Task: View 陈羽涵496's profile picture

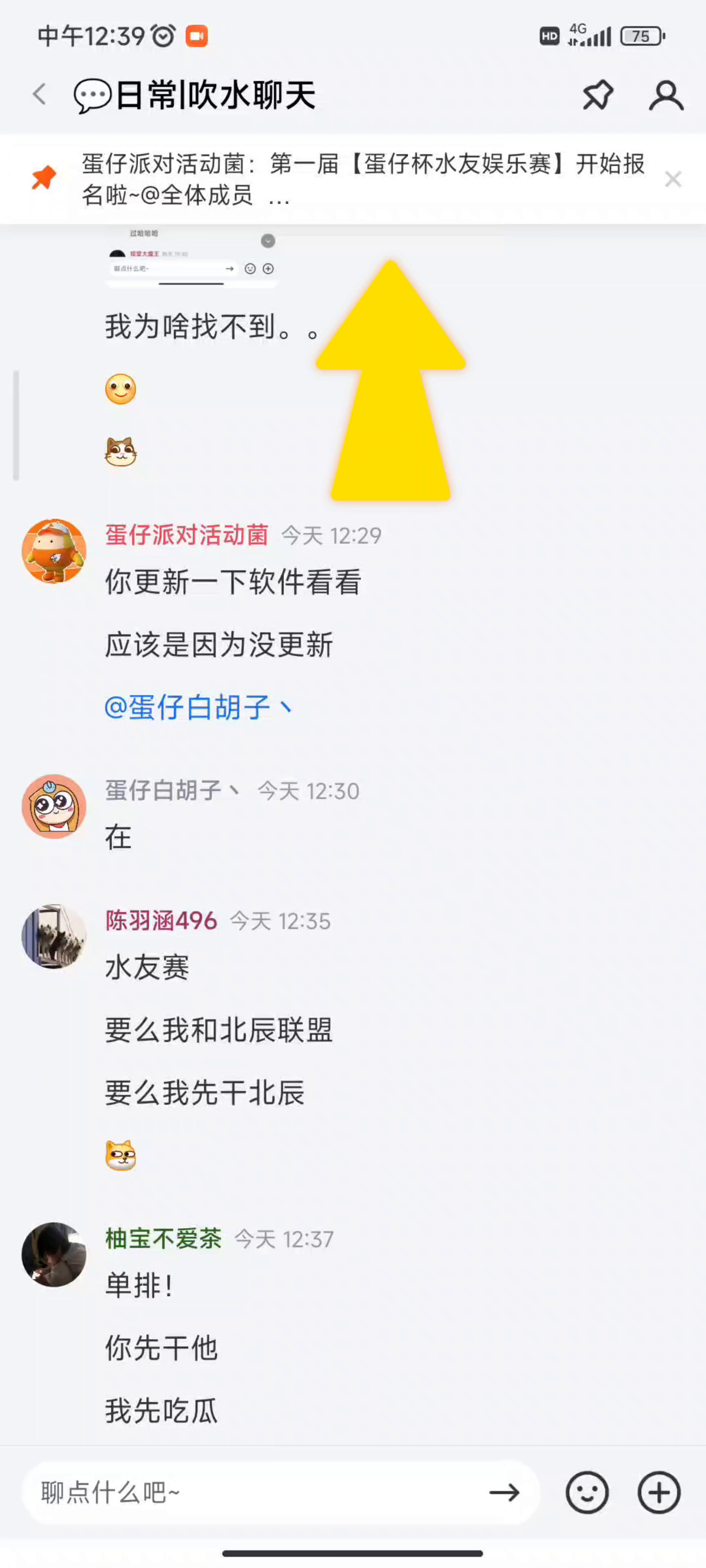Action: tap(54, 935)
